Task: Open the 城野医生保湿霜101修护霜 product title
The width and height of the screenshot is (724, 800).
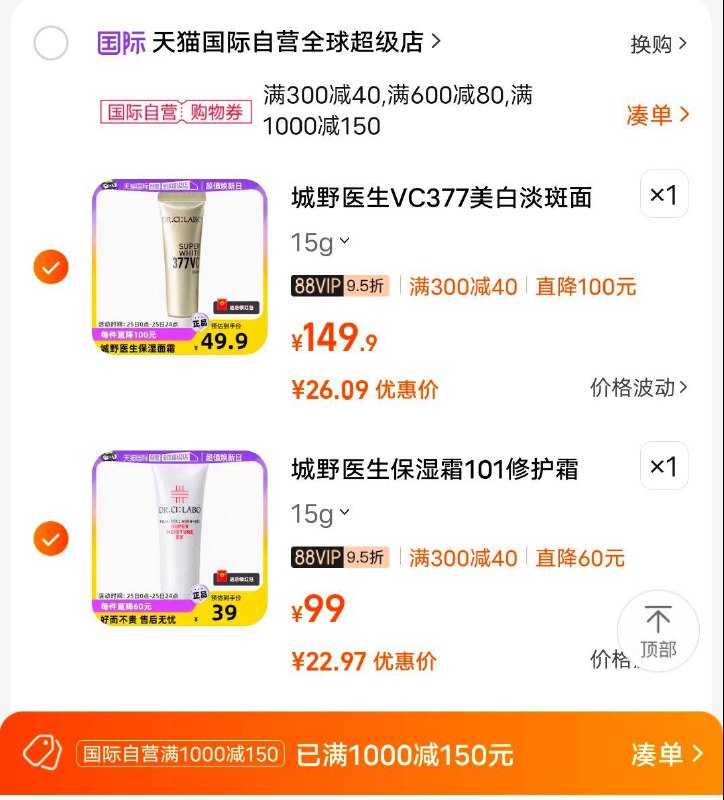Action: [x=434, y=469]
